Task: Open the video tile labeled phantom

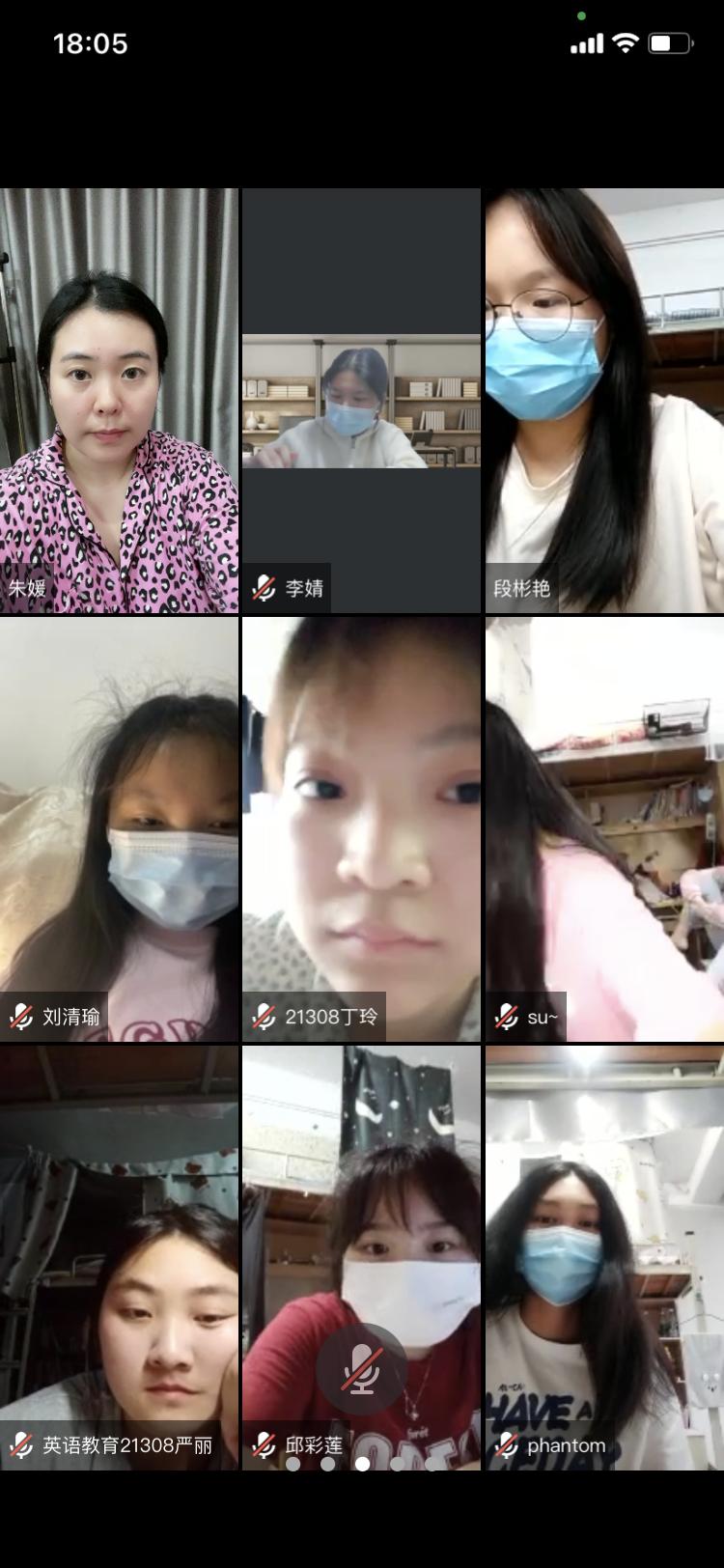Action: [x=604, y=1255]
